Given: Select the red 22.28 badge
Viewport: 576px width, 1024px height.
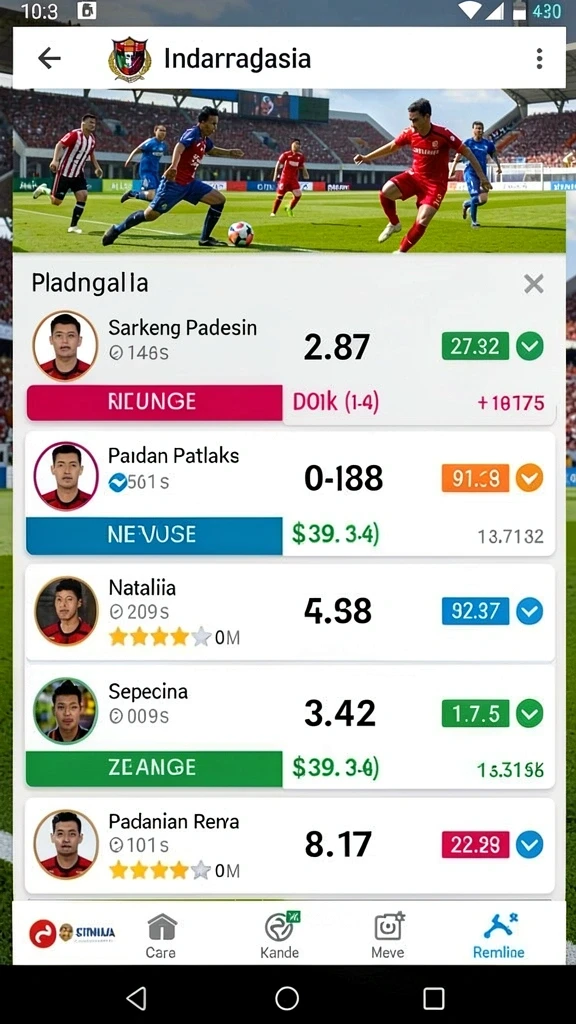Looking at the screenshot, I should click(x=475, y=845).
